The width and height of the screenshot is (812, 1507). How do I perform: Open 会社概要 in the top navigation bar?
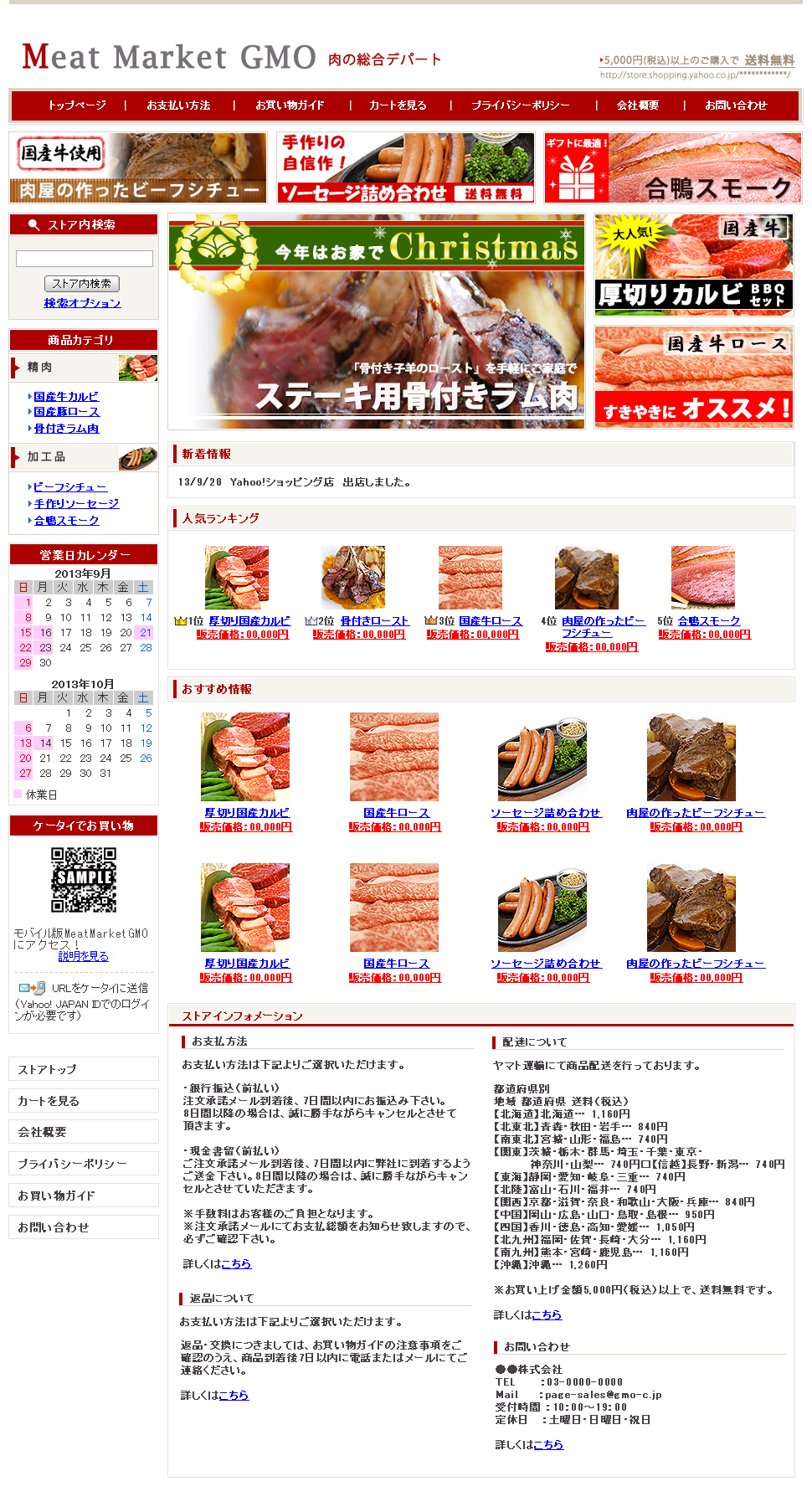tap(638, 105)
